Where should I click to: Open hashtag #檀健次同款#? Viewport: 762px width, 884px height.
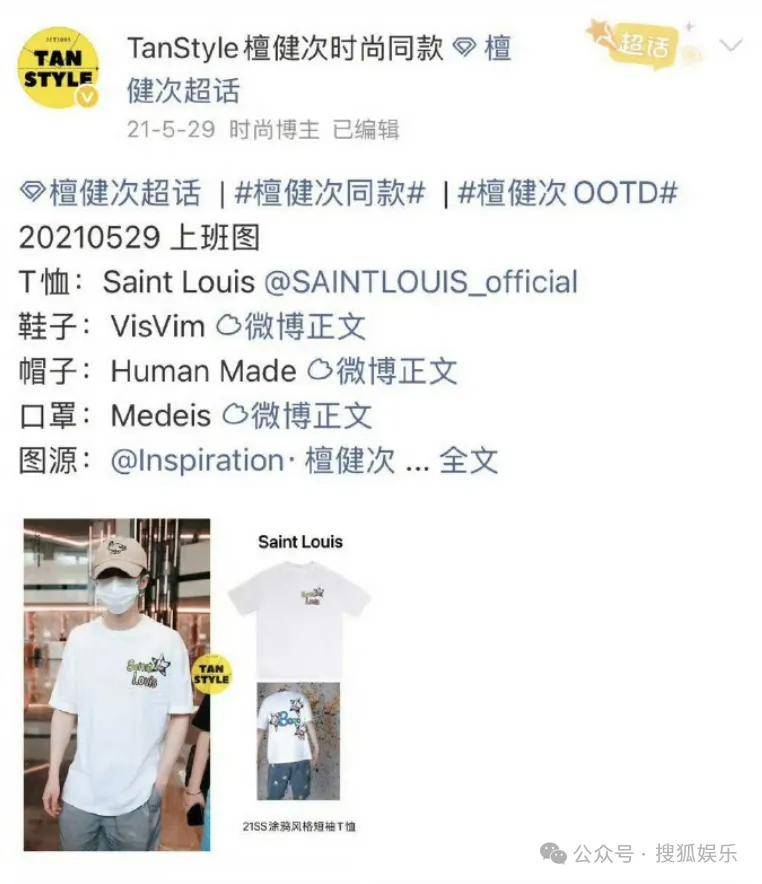(329, 193)
